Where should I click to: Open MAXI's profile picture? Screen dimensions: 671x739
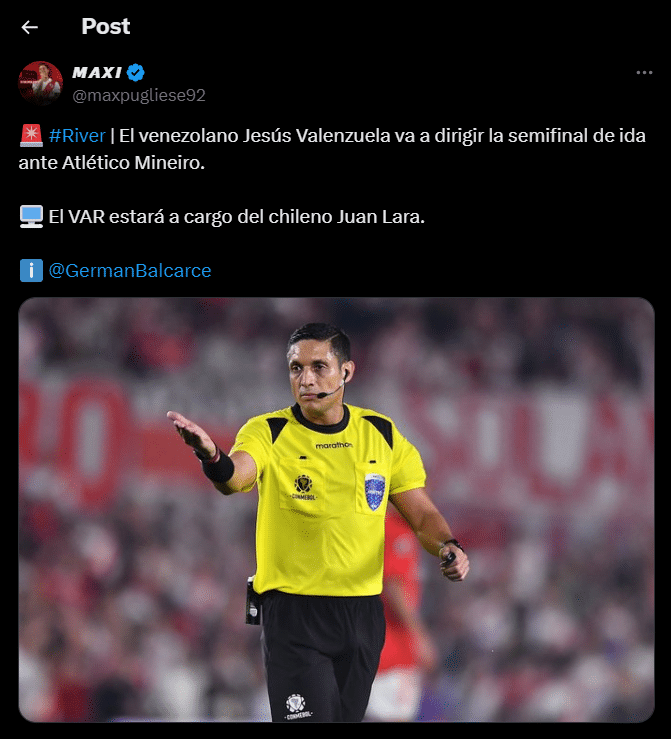tap(41, 83)
